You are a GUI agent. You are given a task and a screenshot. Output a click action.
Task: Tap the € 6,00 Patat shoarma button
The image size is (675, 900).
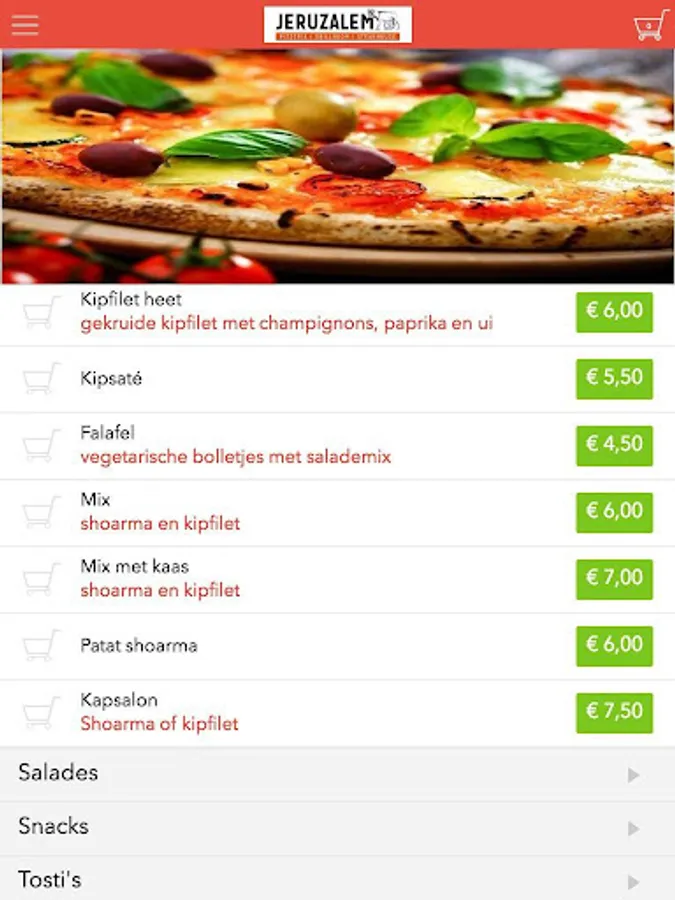point(614,646)
